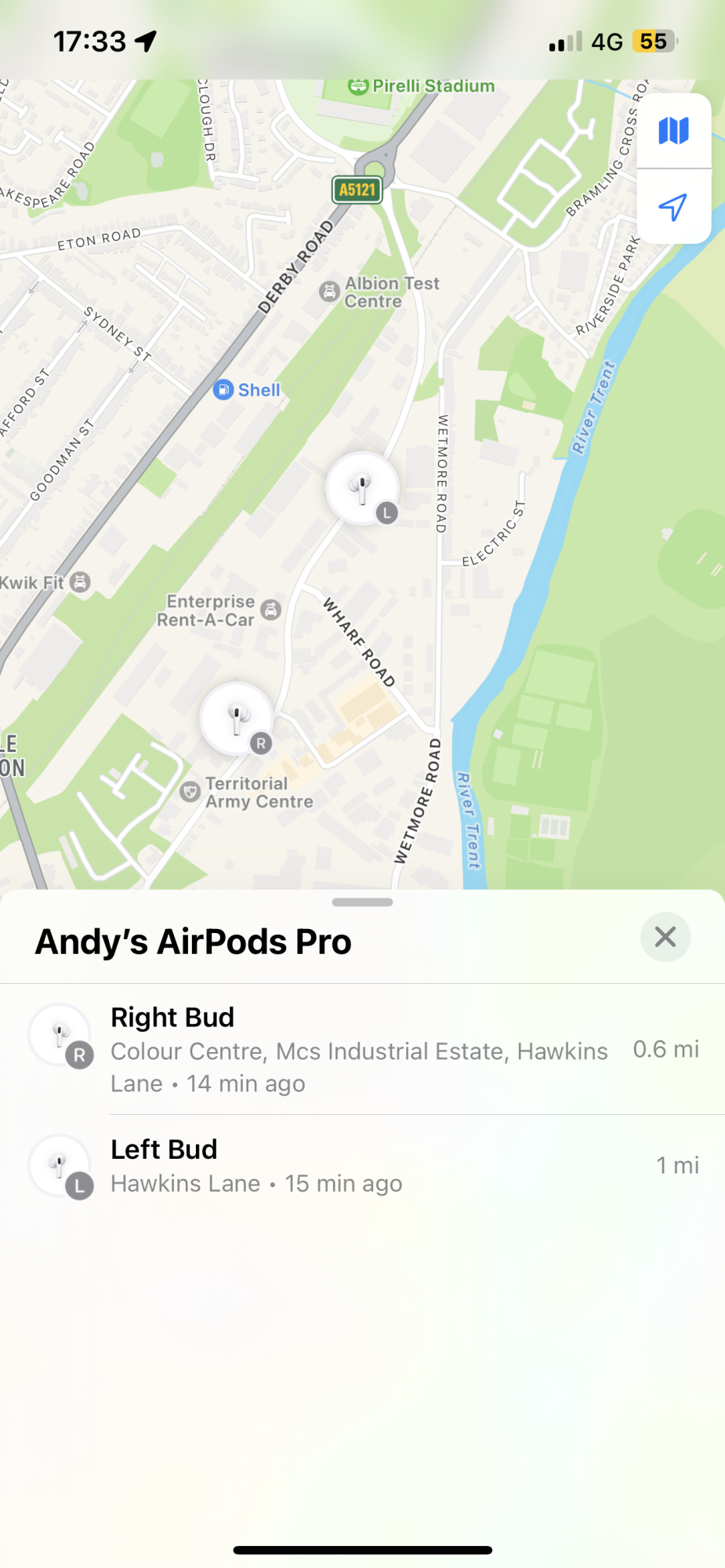Tap the sheet grabber handle

362,902
